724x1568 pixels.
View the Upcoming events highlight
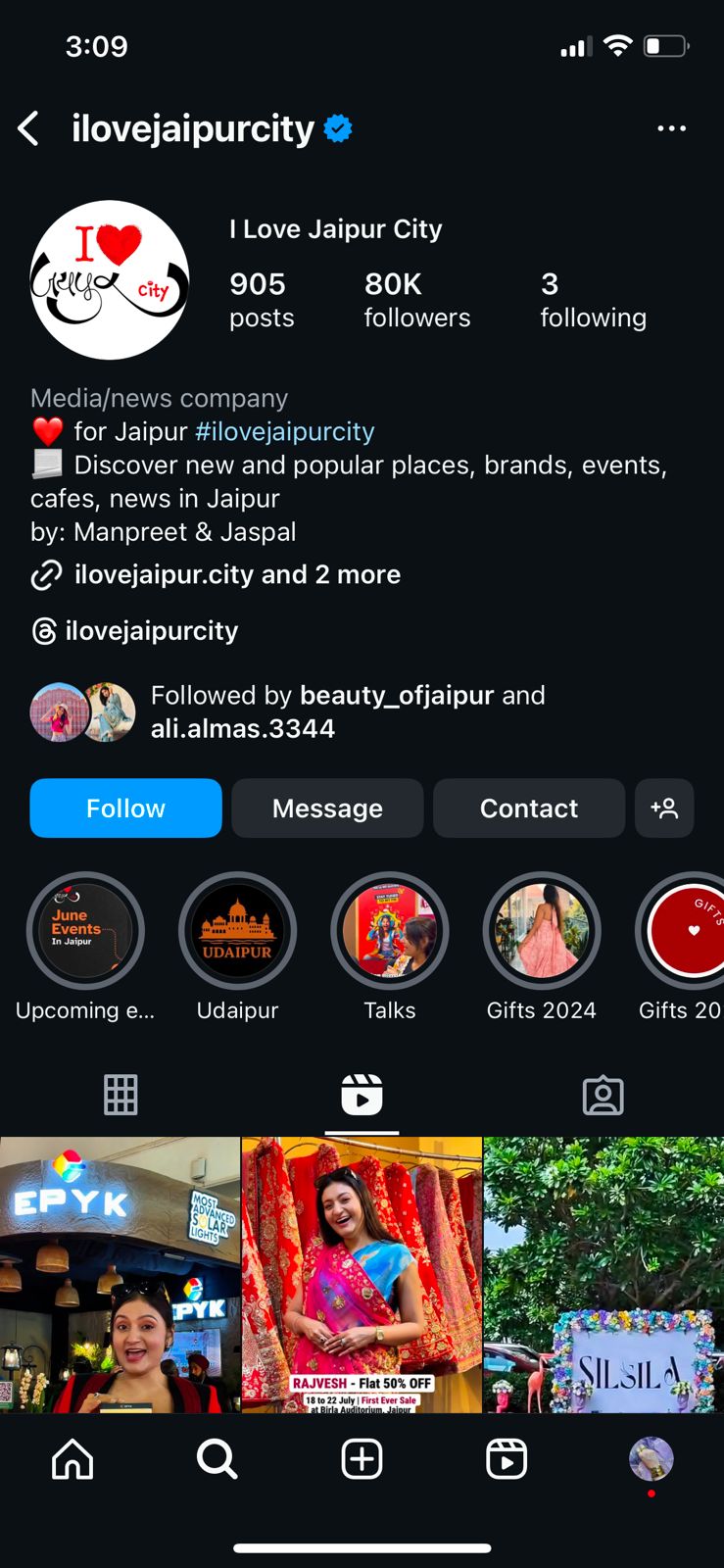85,931
